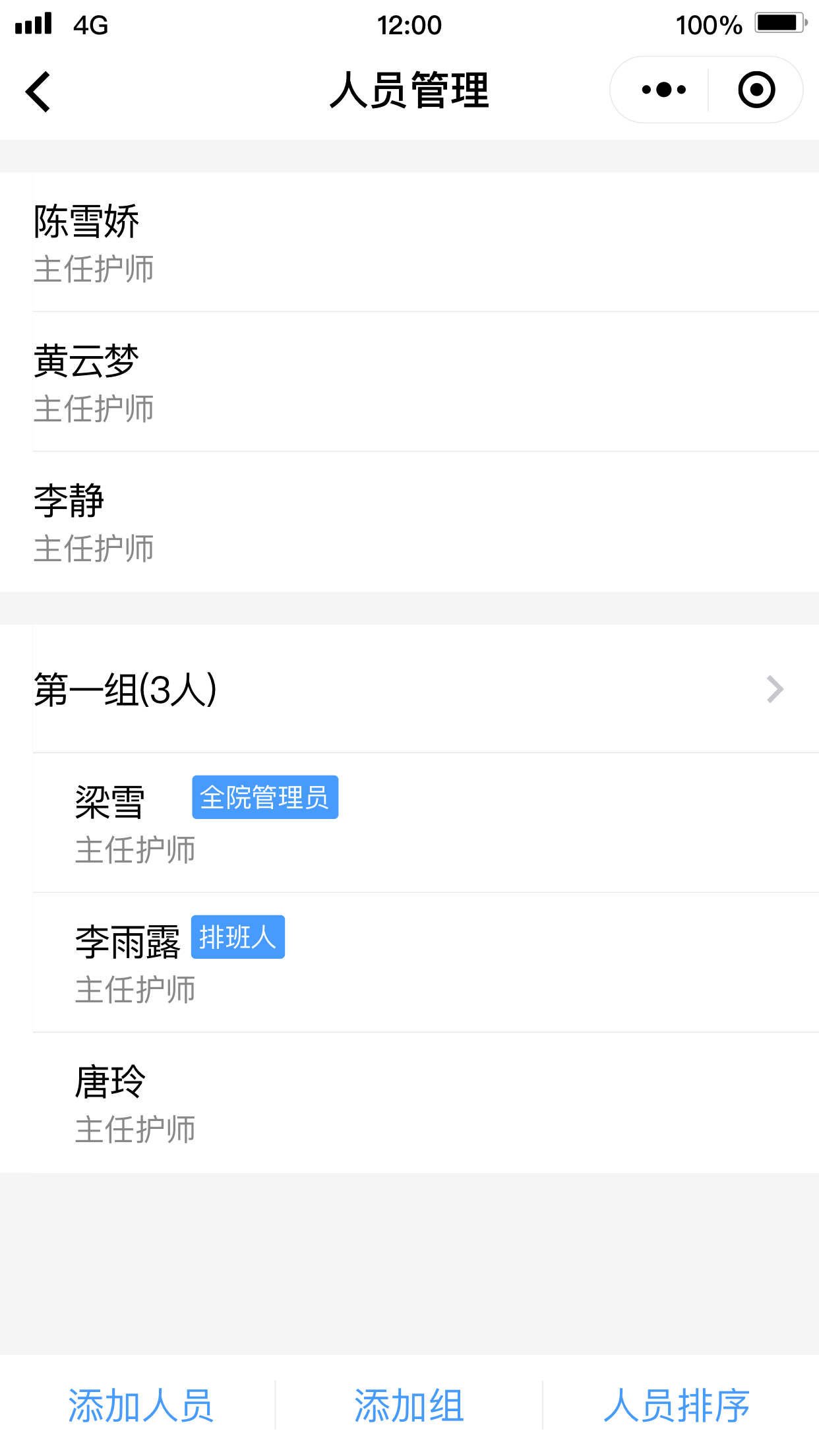Open 梁雪's staff entry
The width and height of the screenshot is (819, 1456).
[x=409, y=823]
